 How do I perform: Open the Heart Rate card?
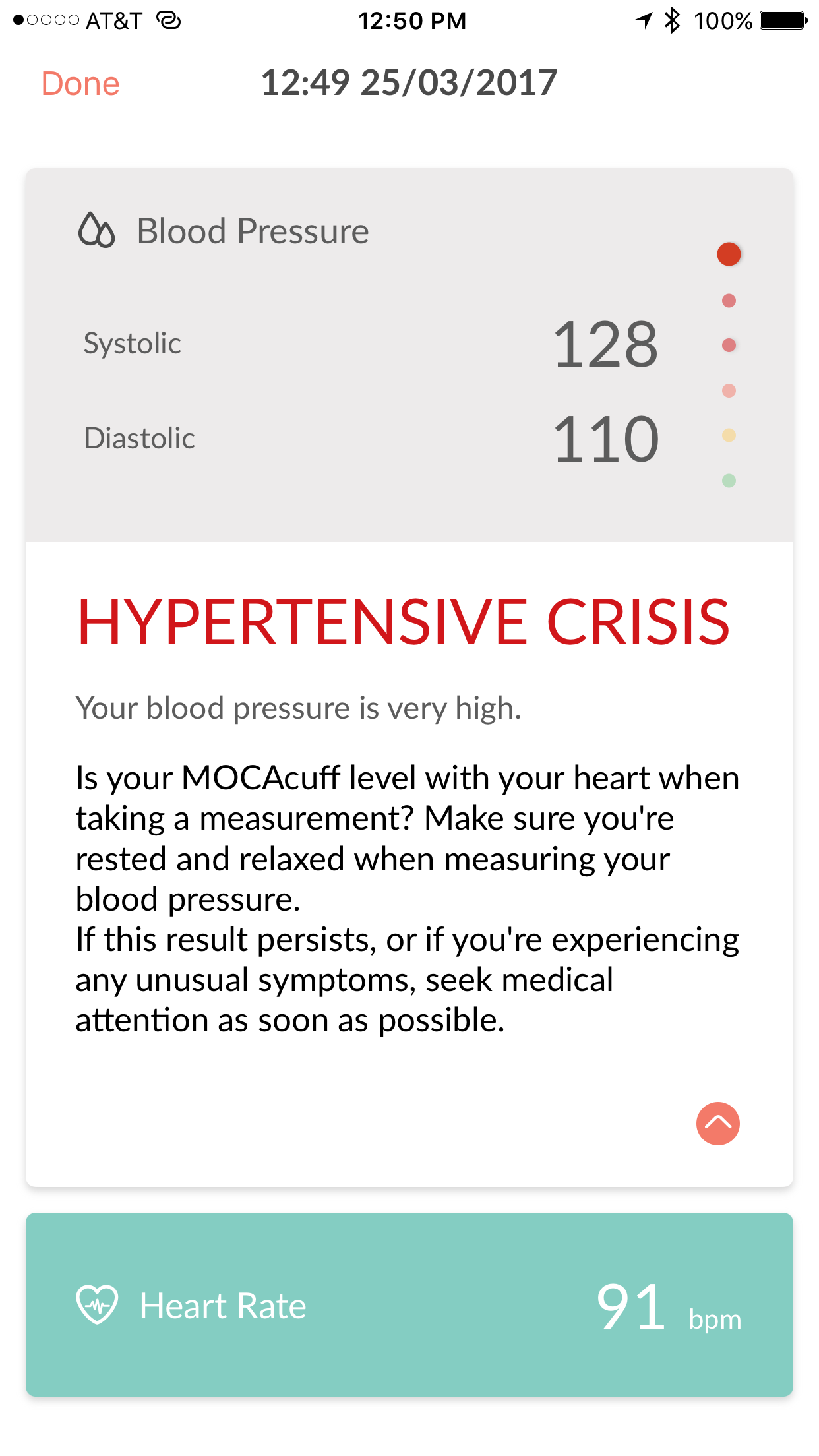(409, 1304)
